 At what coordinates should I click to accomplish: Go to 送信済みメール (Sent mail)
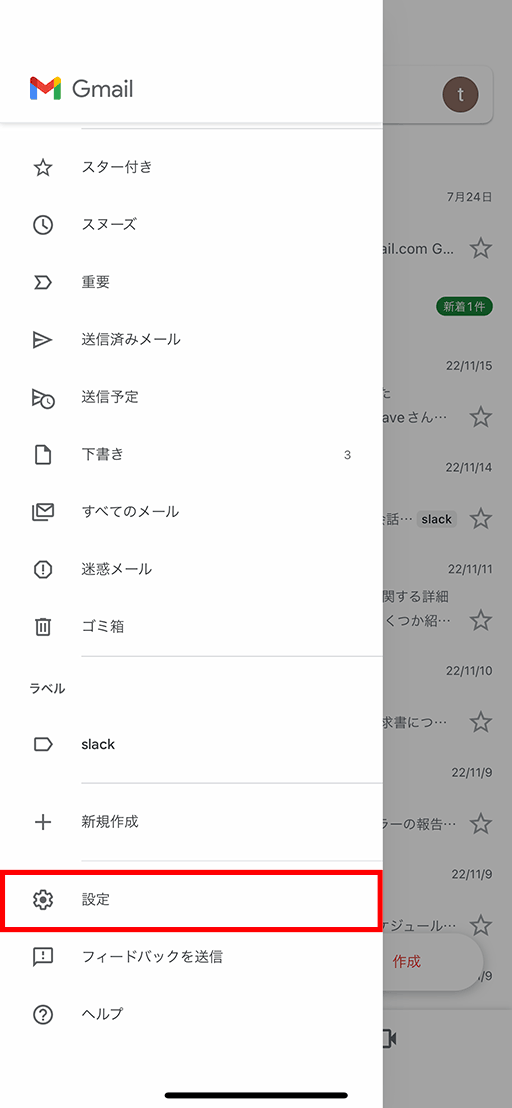click(191, 340)
